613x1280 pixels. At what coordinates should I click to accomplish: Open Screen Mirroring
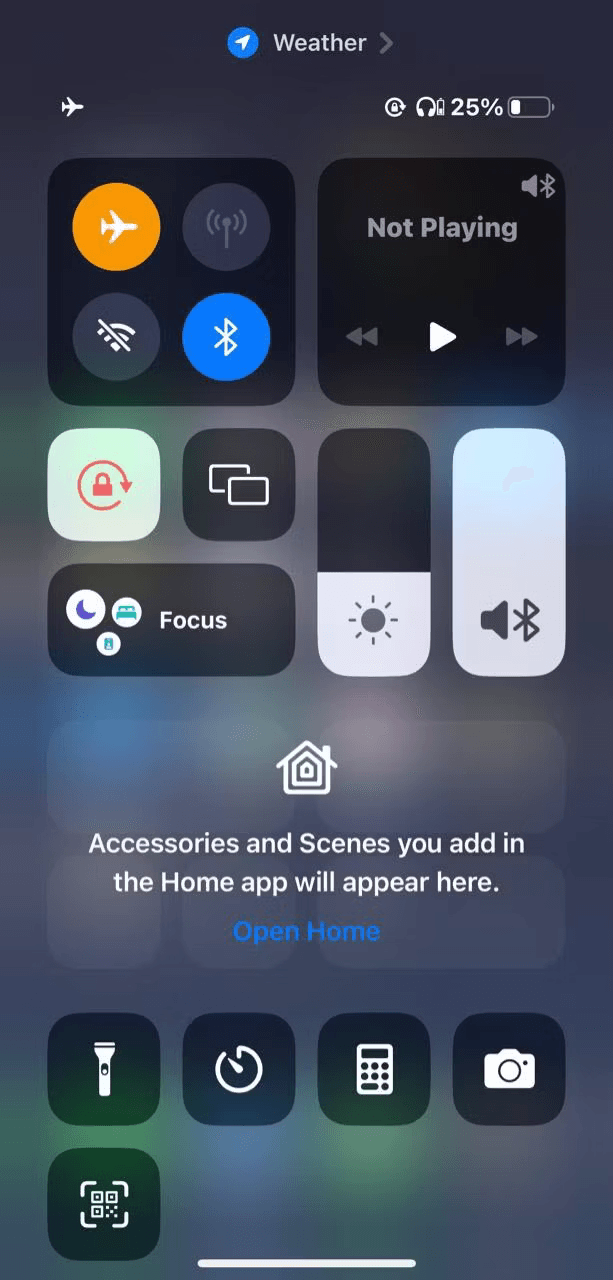pos(238,485)
